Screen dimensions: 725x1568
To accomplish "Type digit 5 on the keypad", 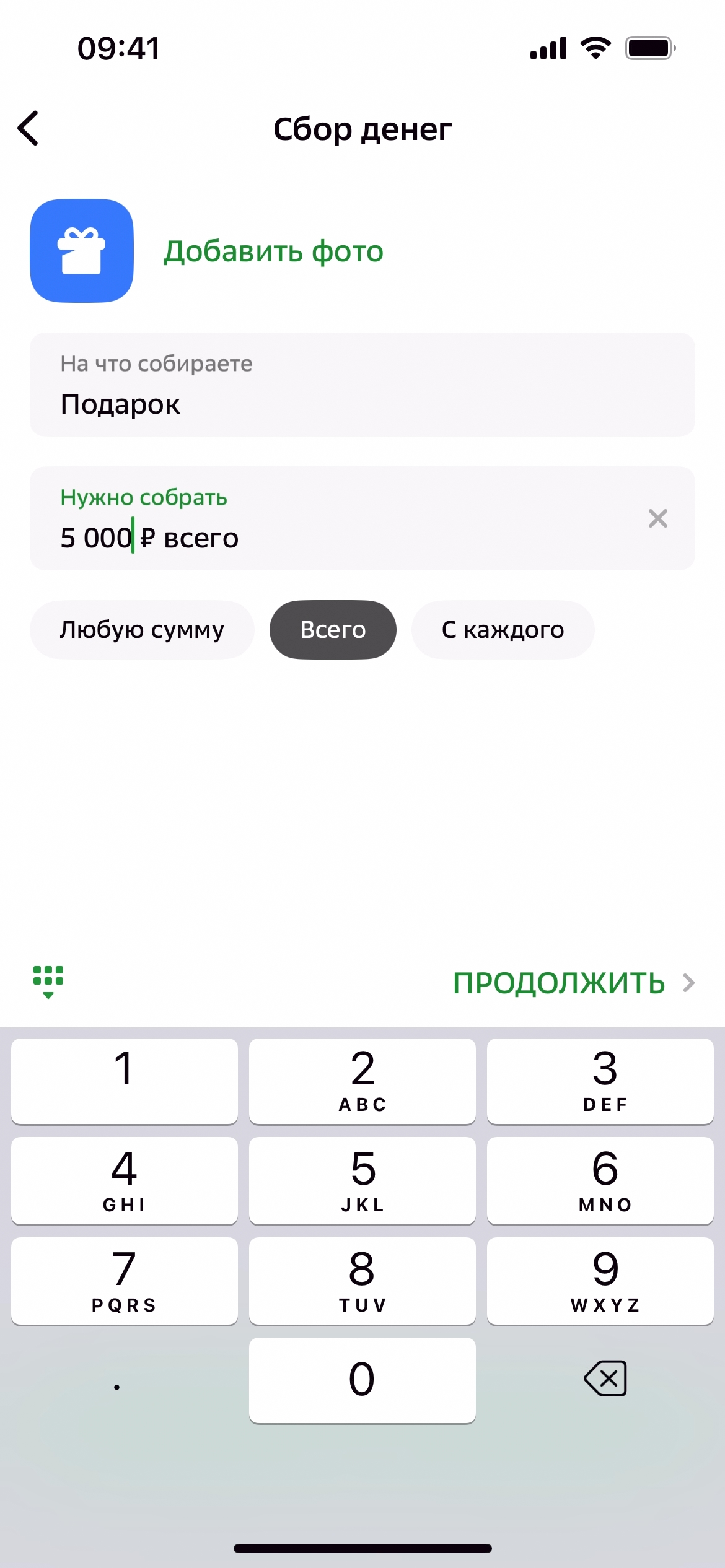I will point(362,1180).
